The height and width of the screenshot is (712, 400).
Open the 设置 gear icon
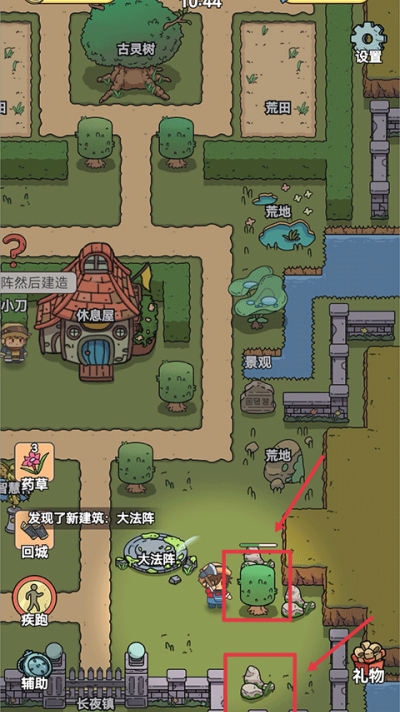tap(368, 41)
